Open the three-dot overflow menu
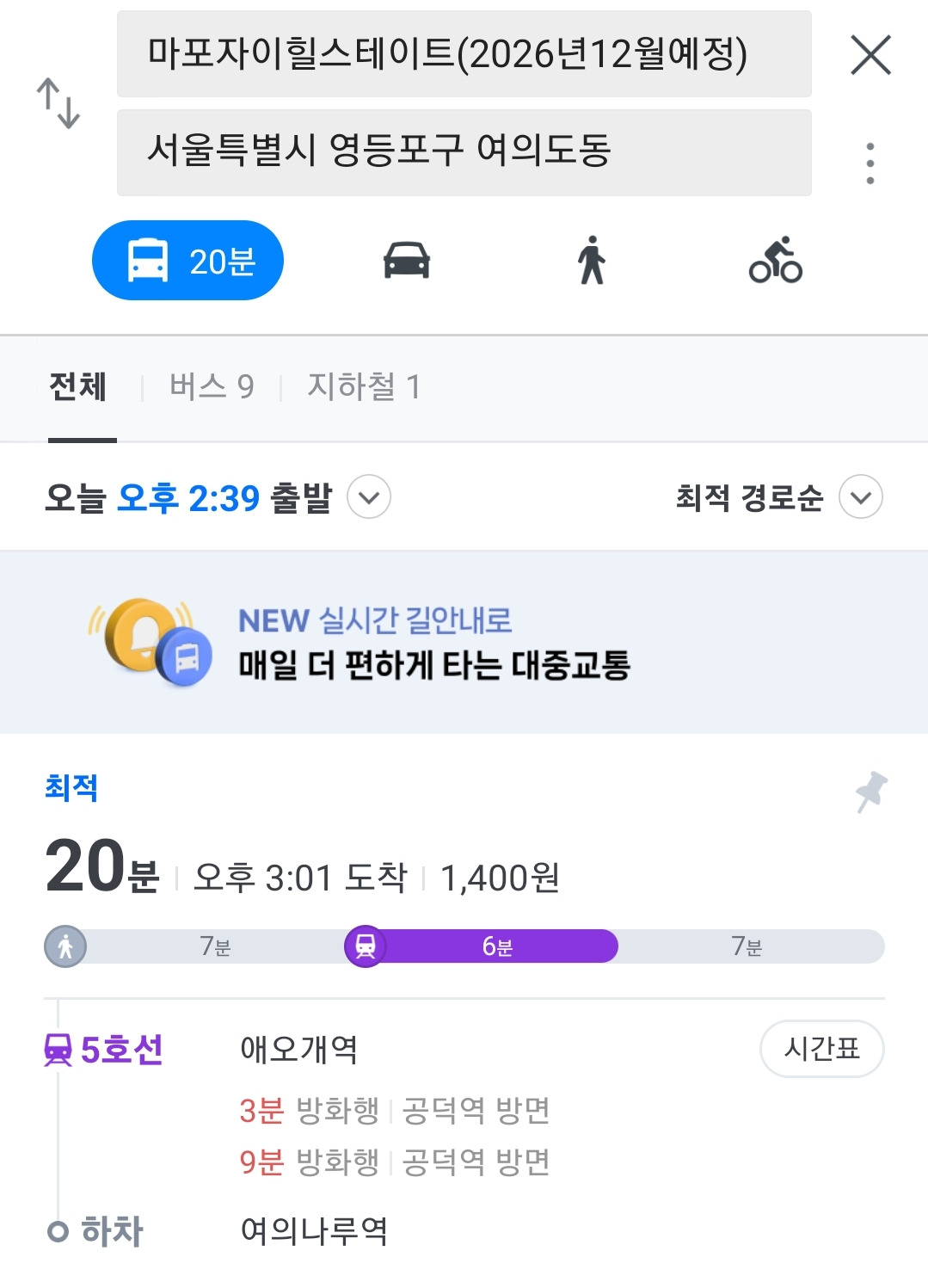The image size is (928, 1288). (x=870, y=163)
